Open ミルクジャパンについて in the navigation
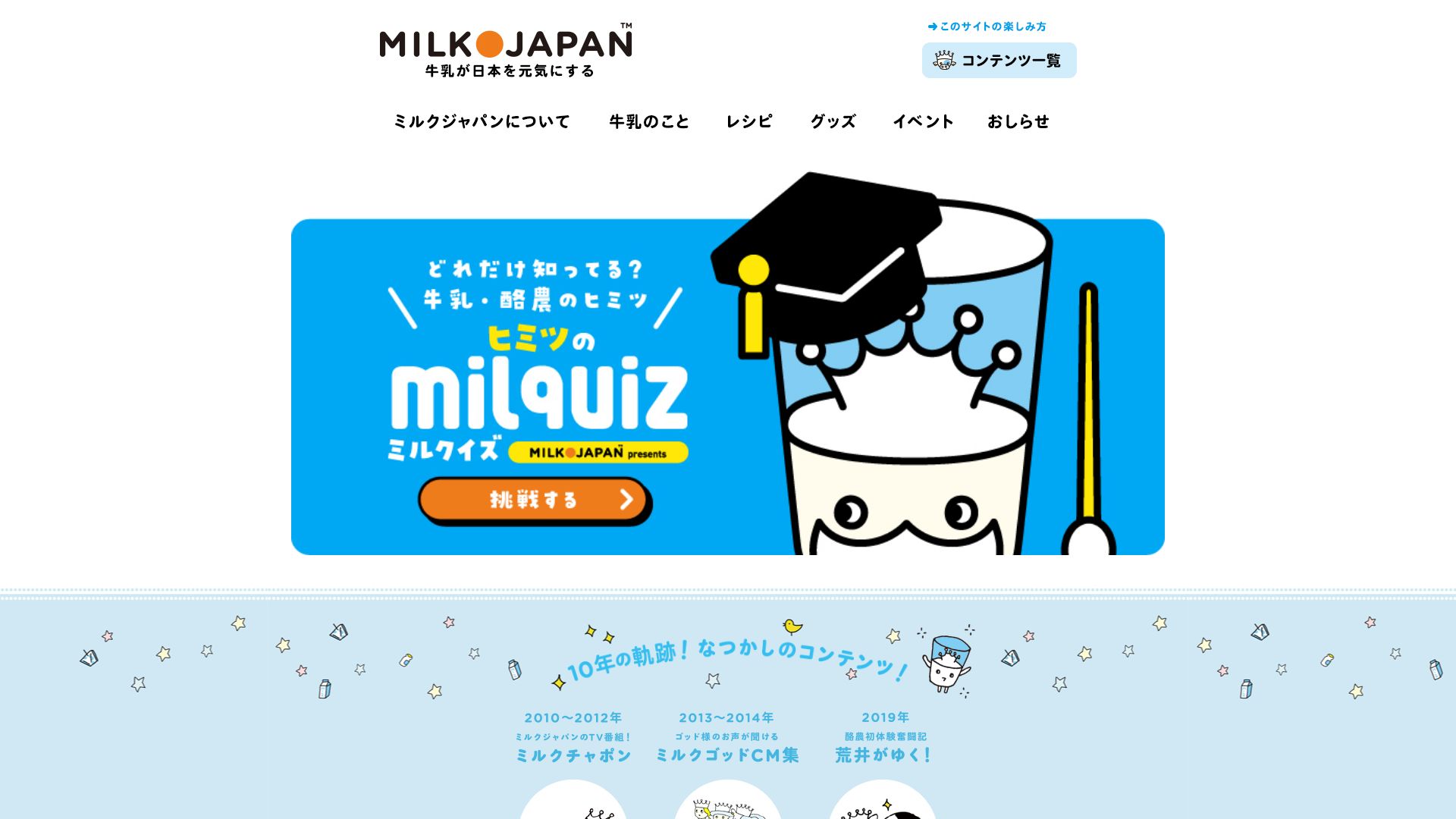This screenshot has width=1456, height=819. [x=482, y=121]
